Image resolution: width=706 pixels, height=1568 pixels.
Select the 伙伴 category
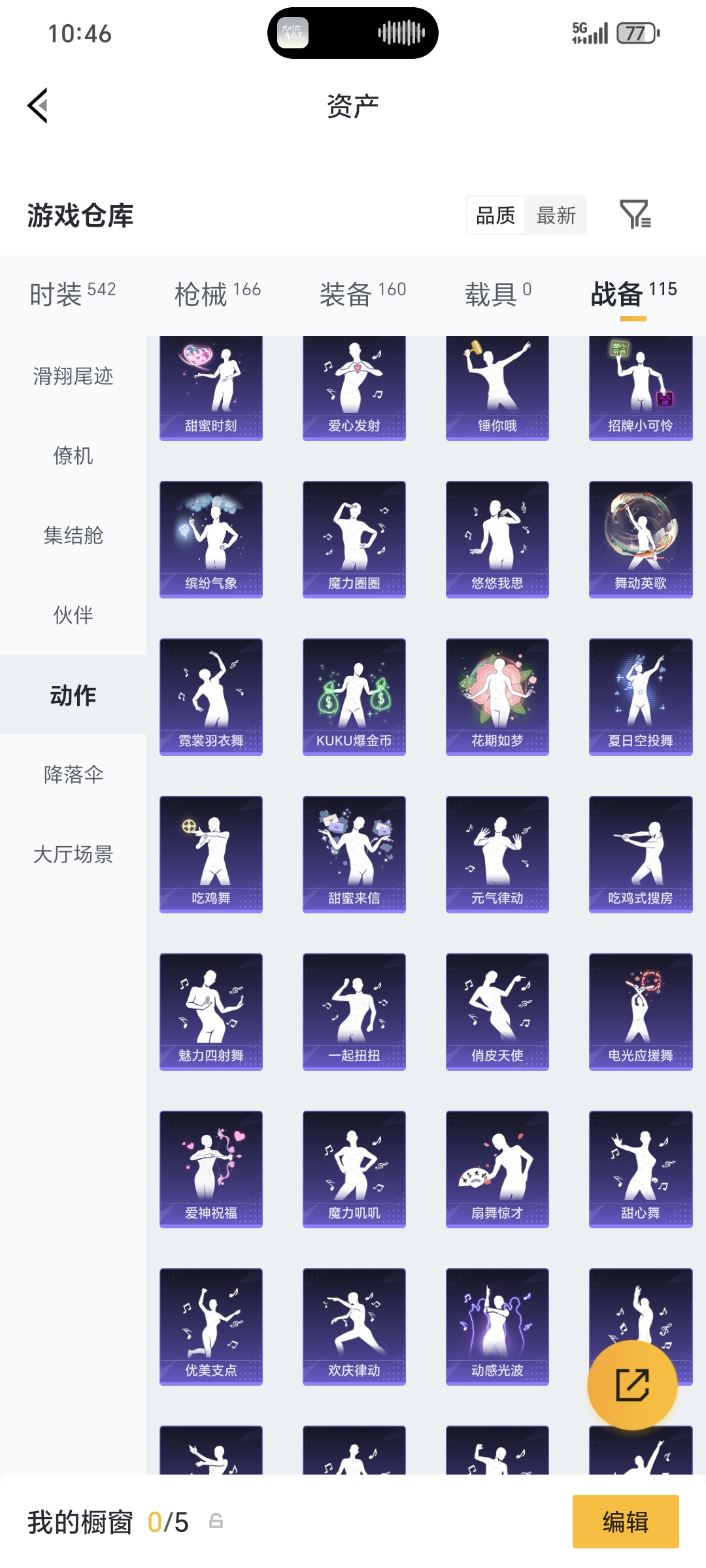(x=73, y=615)
